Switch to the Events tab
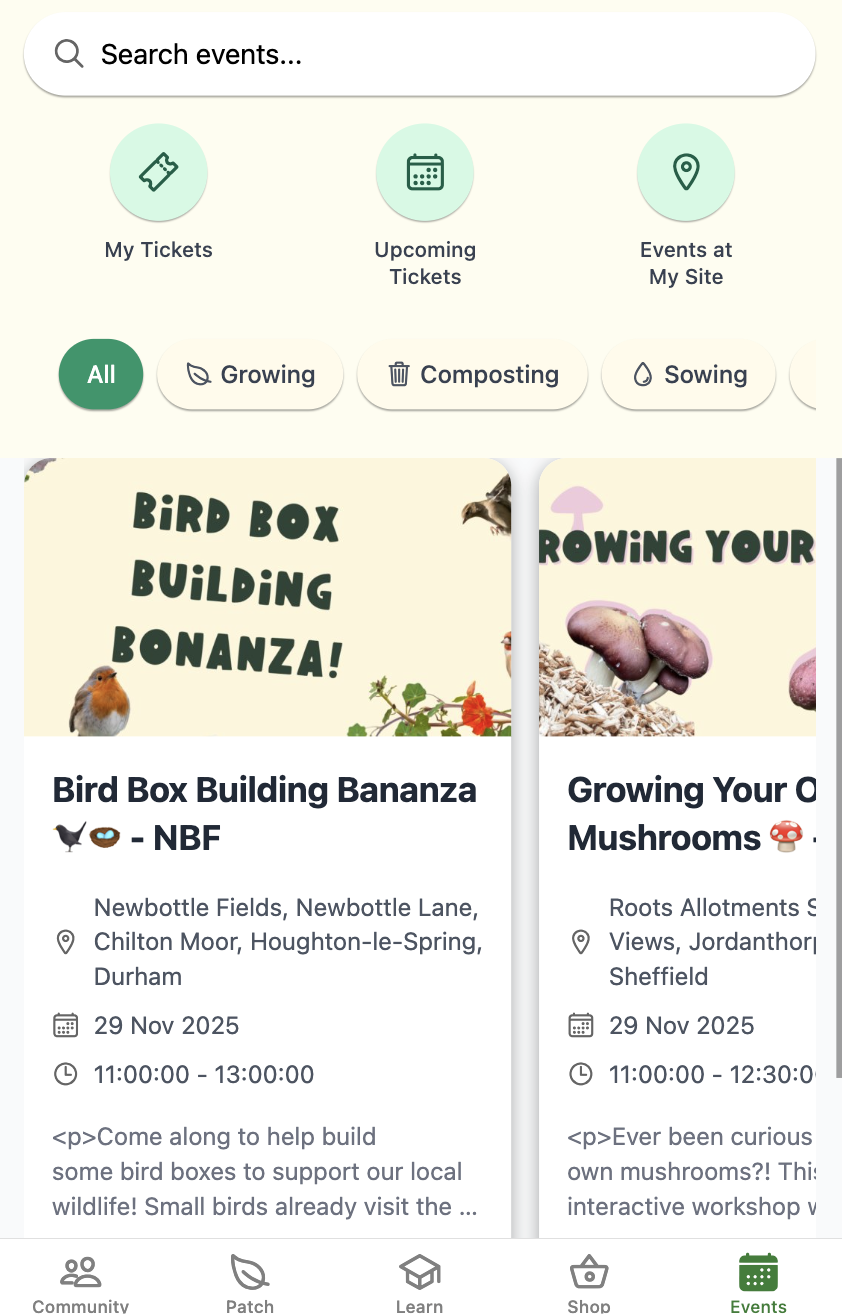Image resolution: width=842 pixels, height=1314 pixels. [x=757, y=1270]
